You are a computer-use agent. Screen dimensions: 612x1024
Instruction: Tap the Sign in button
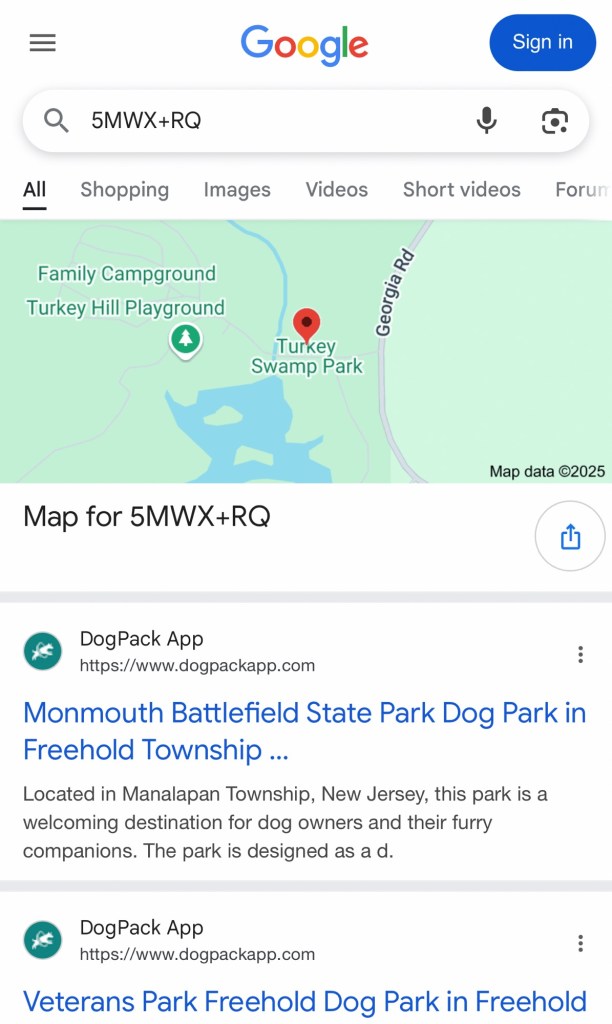542,43
